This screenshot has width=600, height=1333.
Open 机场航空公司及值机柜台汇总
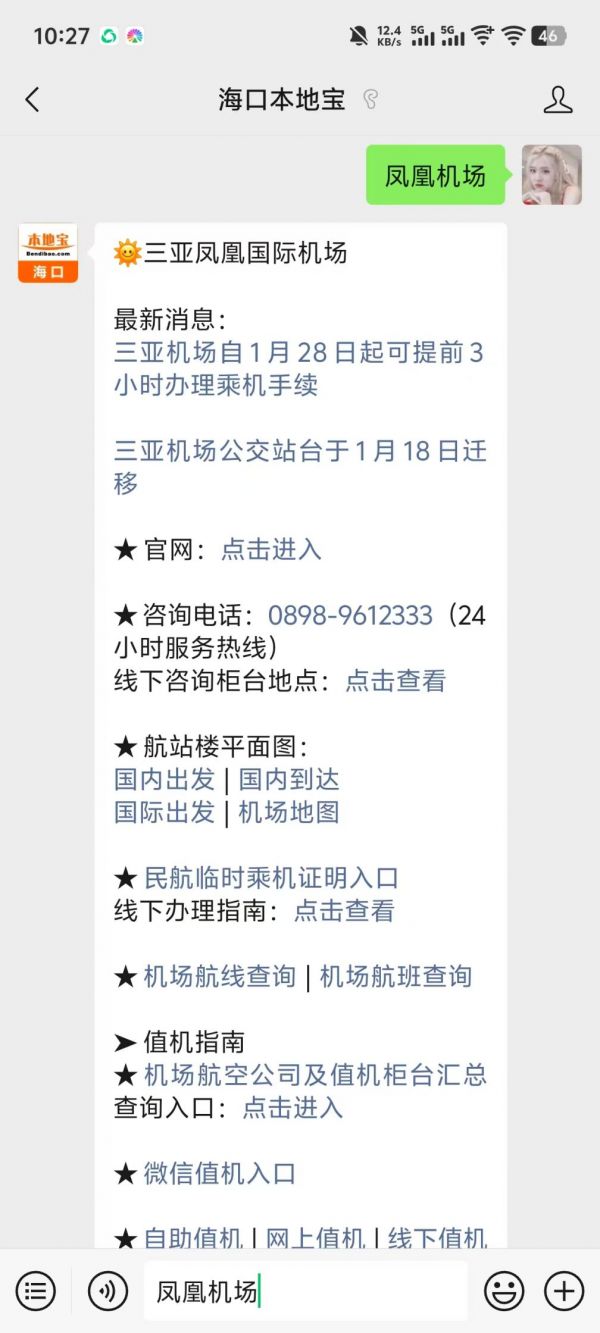point(315,1075)
